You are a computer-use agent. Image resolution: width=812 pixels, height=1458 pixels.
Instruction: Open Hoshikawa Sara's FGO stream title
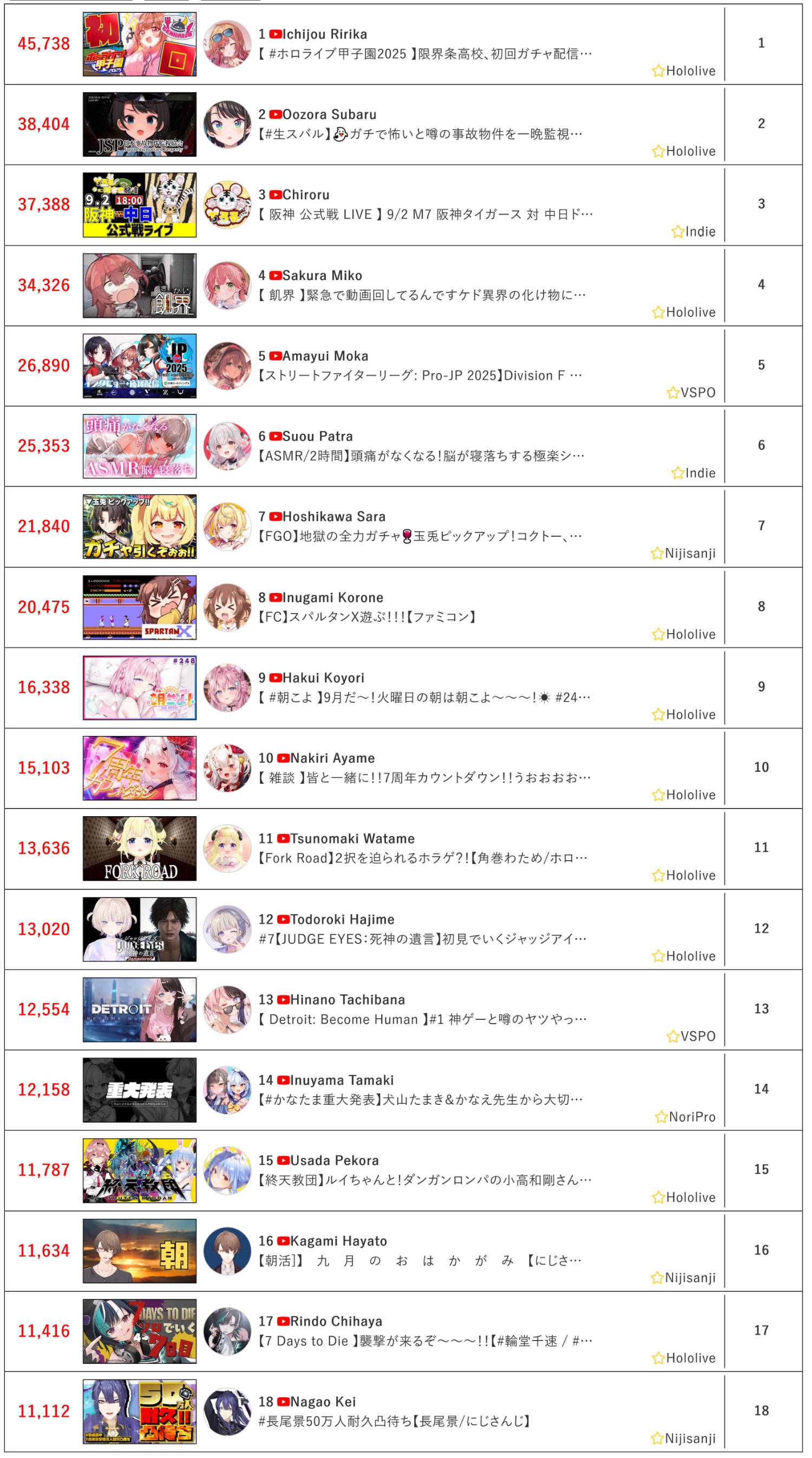(420, 536)
